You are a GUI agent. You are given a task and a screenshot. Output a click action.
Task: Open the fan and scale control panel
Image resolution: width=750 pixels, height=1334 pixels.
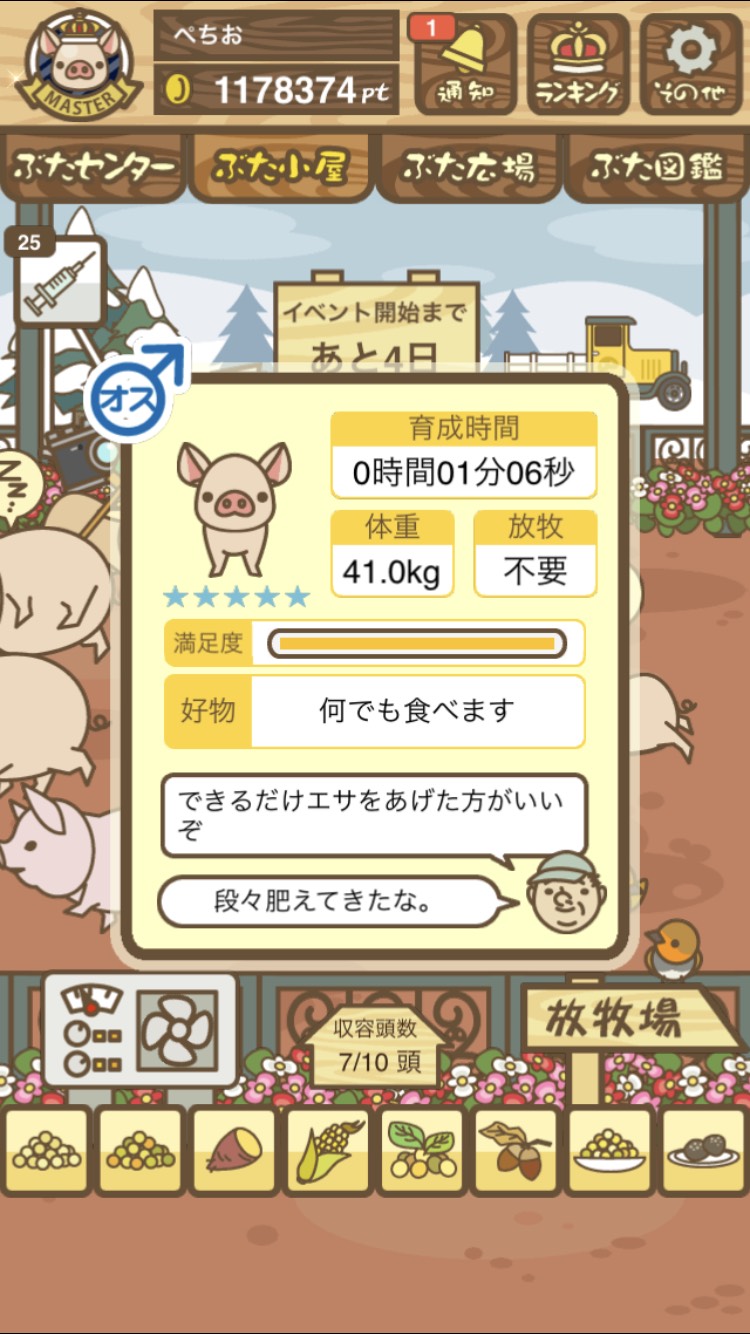(140, 1030)
